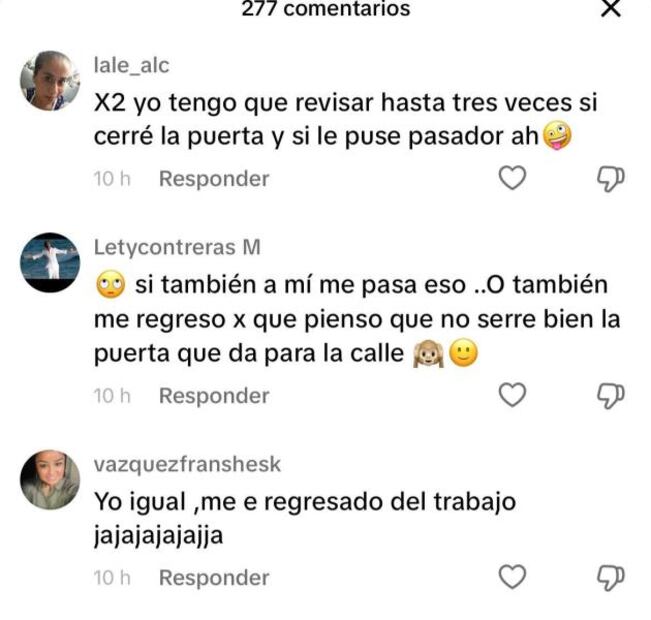Like Letycontreras M's comment
Viewport: 651px width, 620px height.
(x=512, y=396)
